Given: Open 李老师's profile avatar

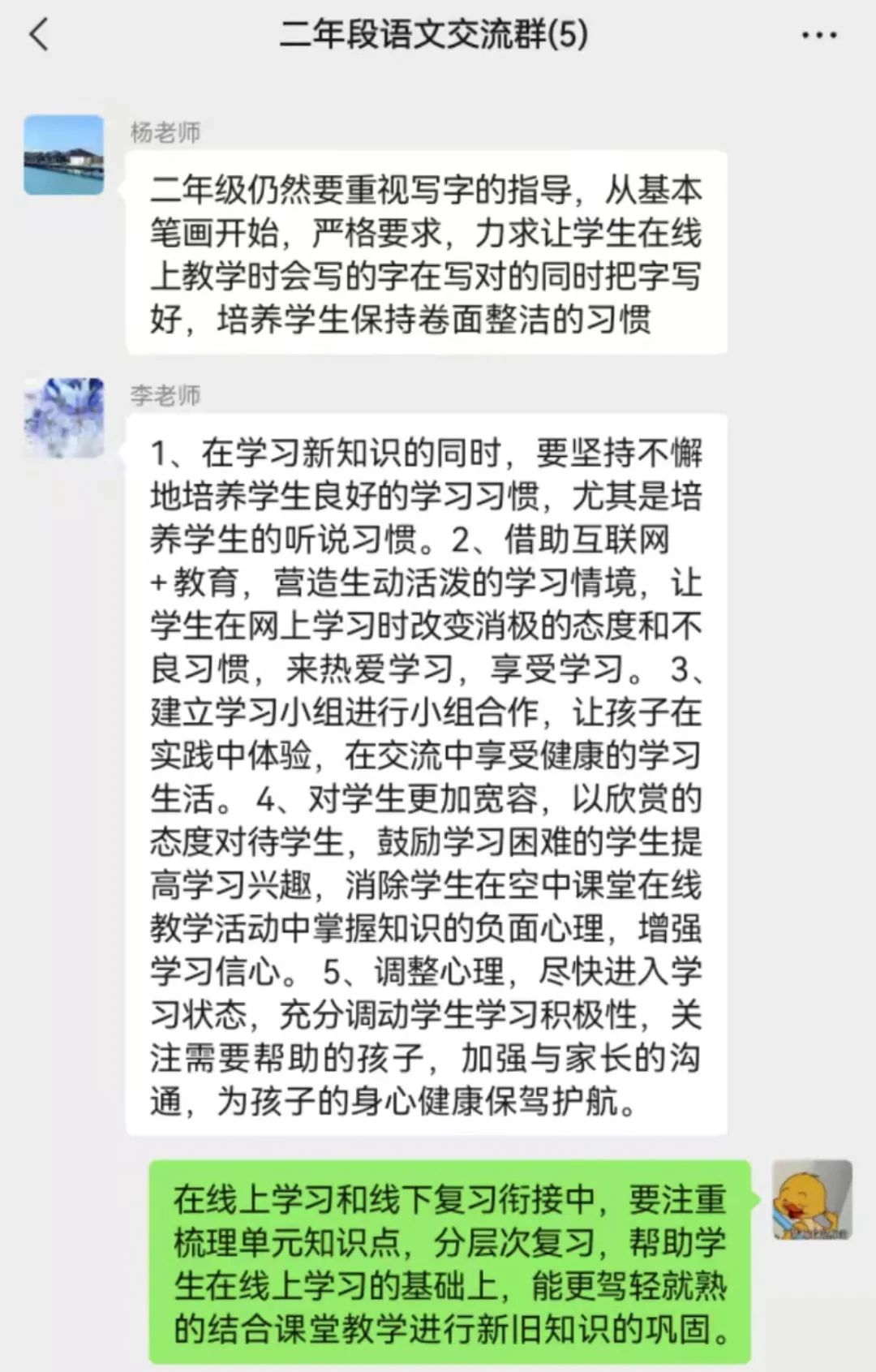Looking at the screenshot, I should pyautogui.click(x=64, y=418).
